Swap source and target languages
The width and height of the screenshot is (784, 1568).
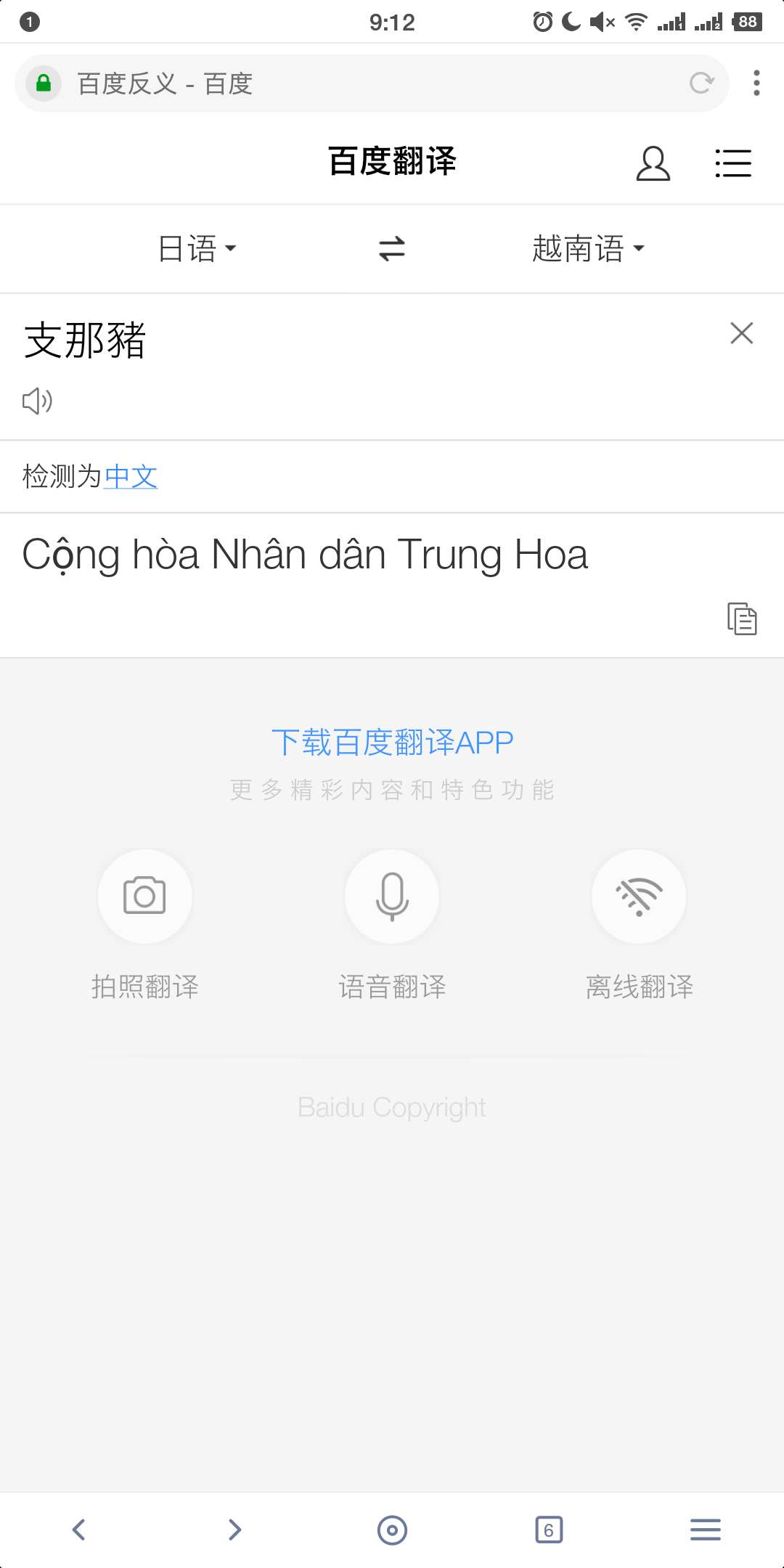pos(392,249)
